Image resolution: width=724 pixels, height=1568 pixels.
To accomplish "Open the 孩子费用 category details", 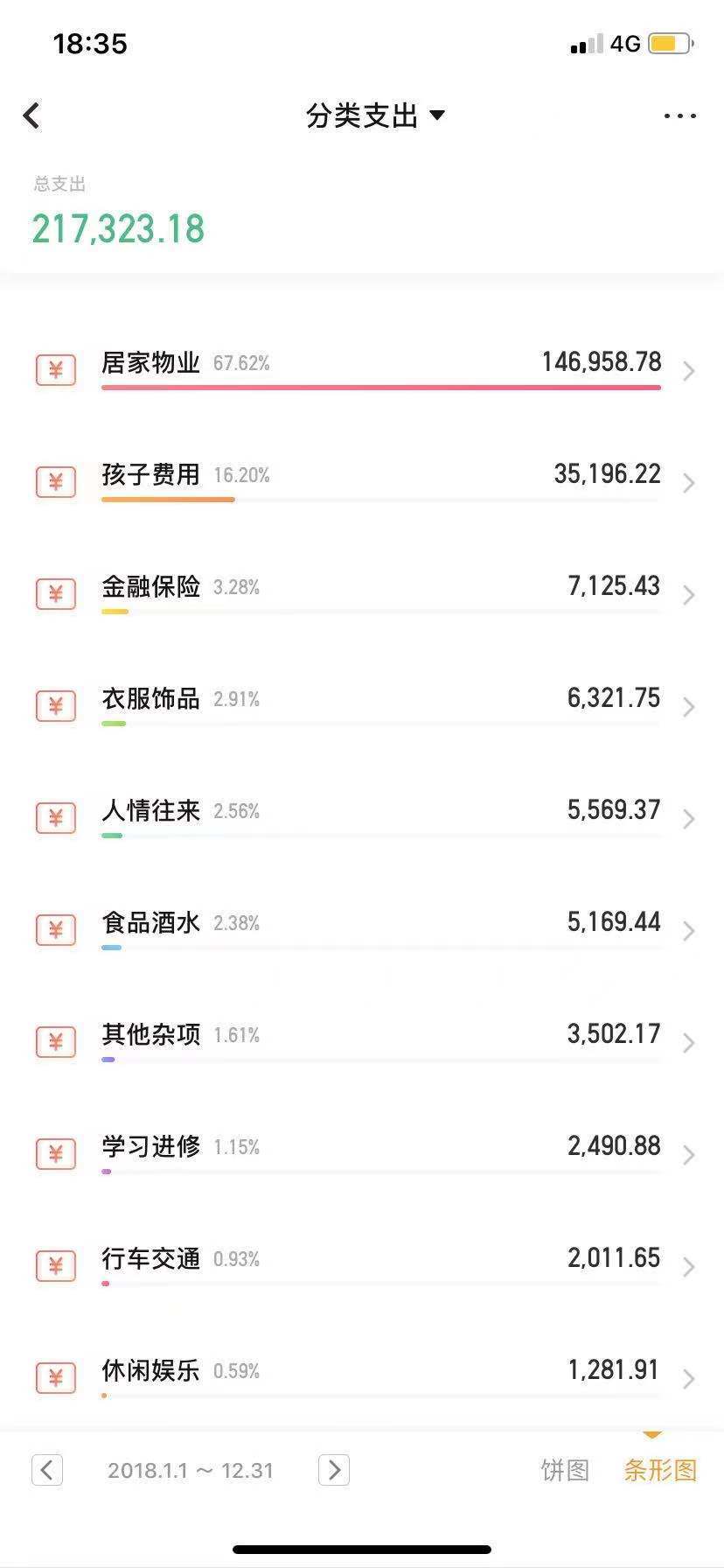I will point(362,480).
